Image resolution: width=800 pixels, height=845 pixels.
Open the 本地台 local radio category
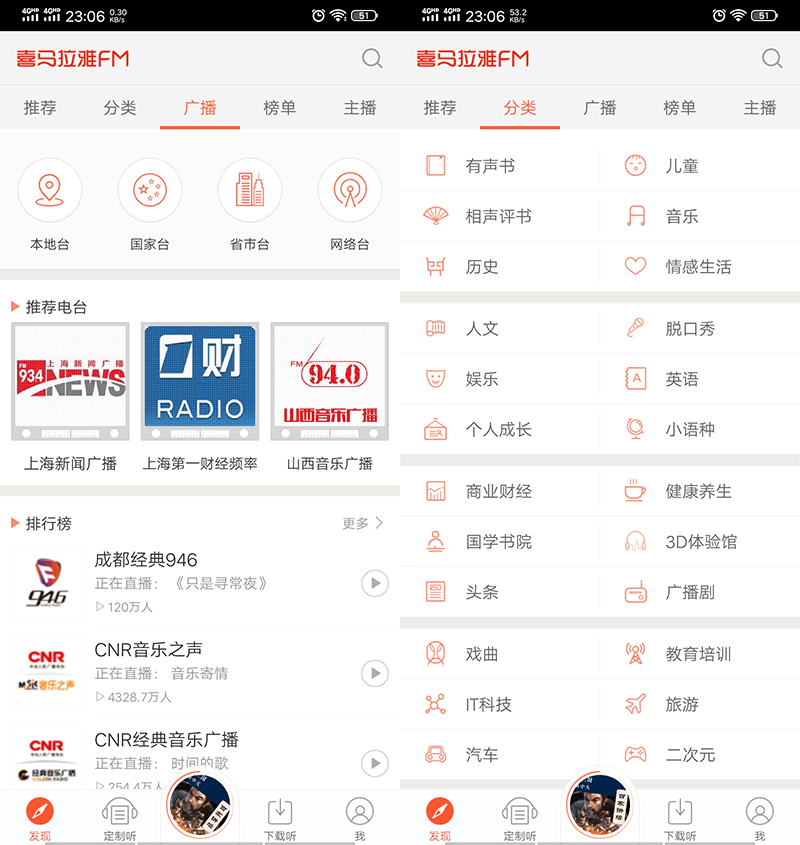[x=50, y=203]
